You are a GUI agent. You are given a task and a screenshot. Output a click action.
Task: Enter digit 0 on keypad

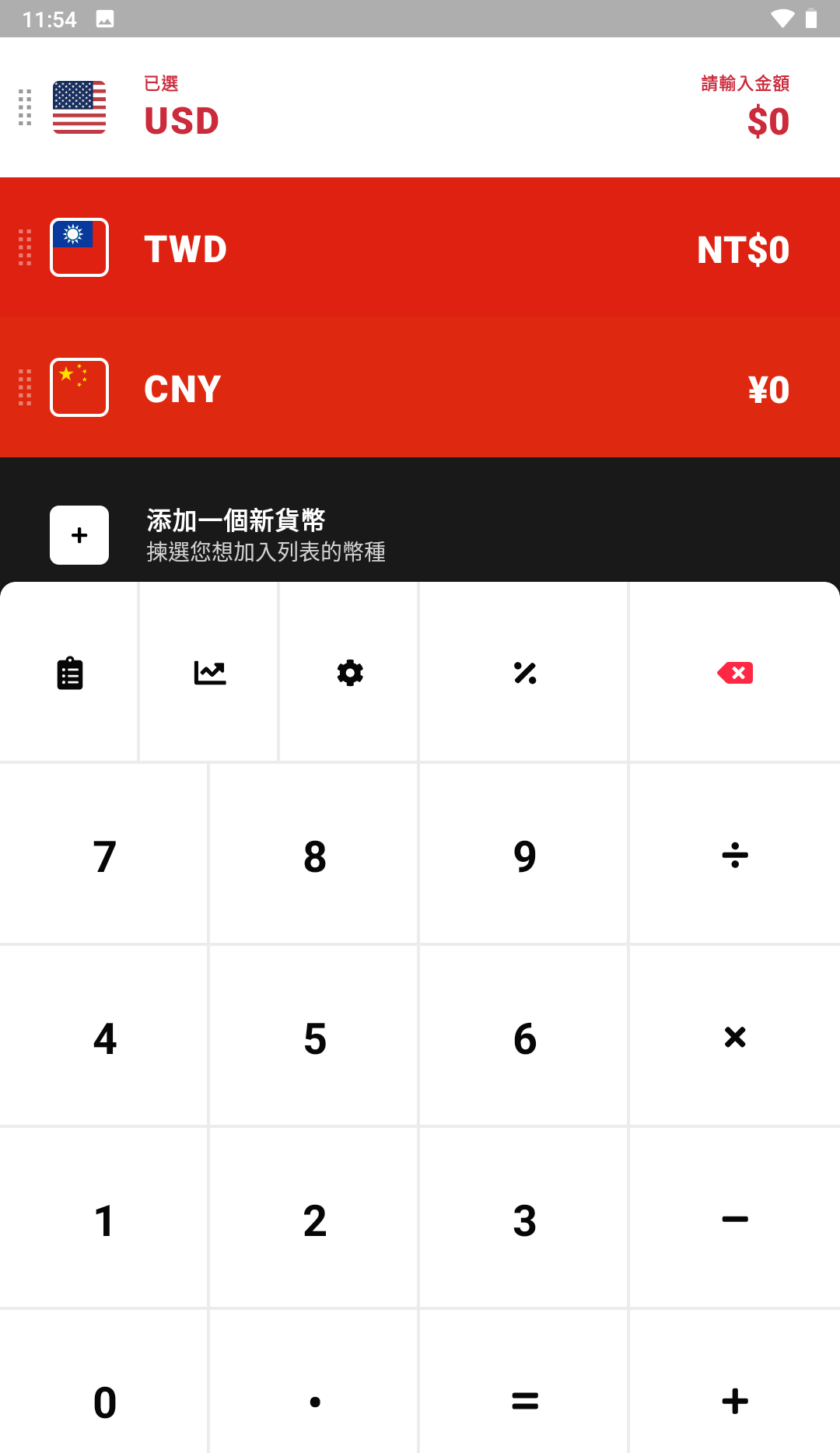pos(105,1402)
